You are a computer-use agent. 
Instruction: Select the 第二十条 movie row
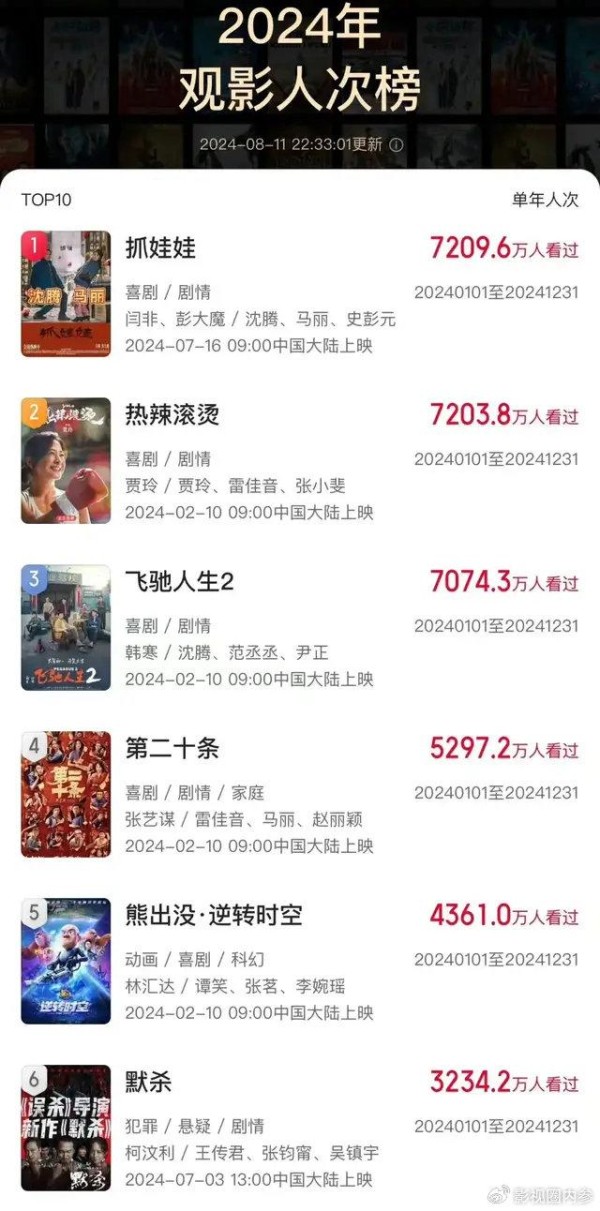point(300,795)
